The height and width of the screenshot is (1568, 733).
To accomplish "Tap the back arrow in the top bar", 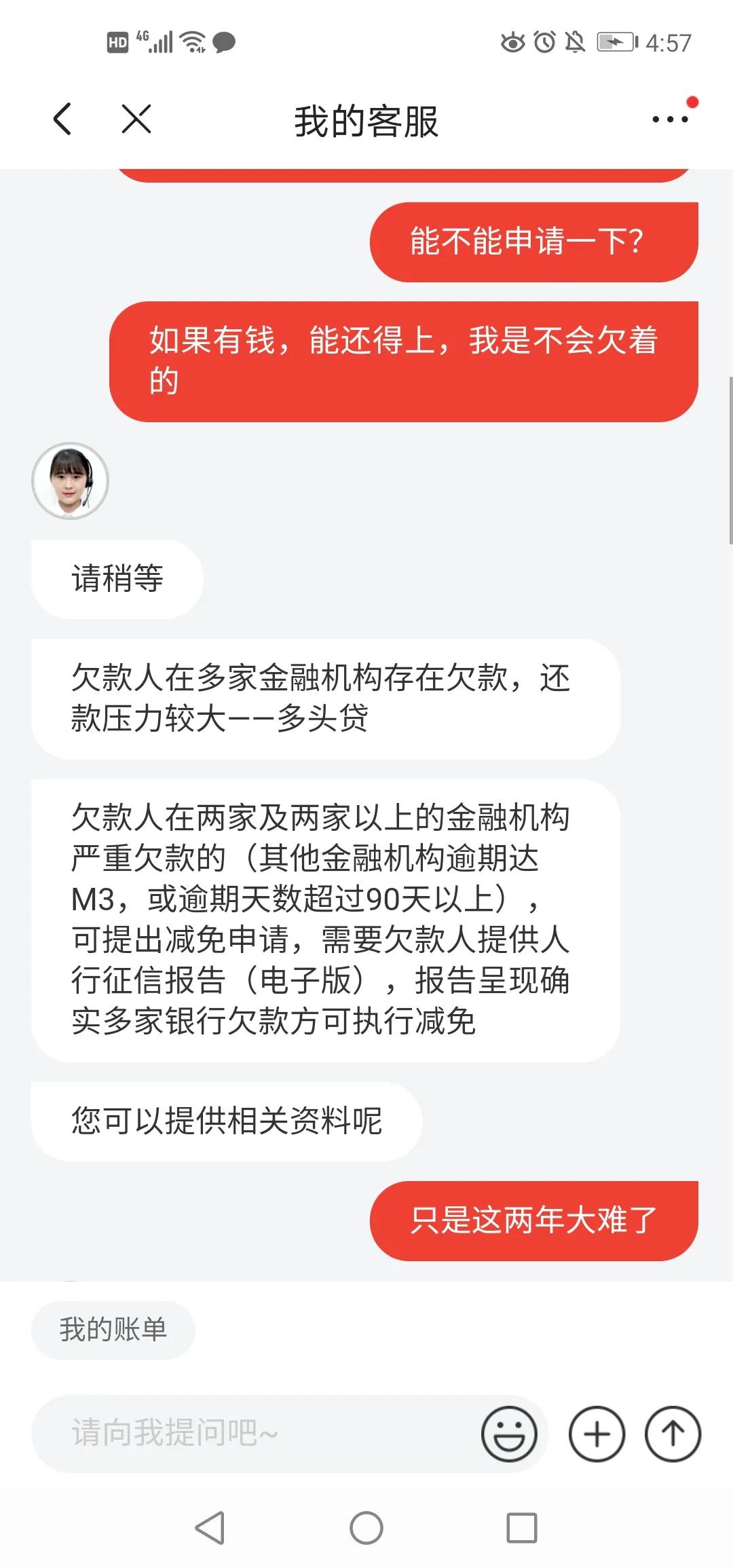I will tap(62, 119).
